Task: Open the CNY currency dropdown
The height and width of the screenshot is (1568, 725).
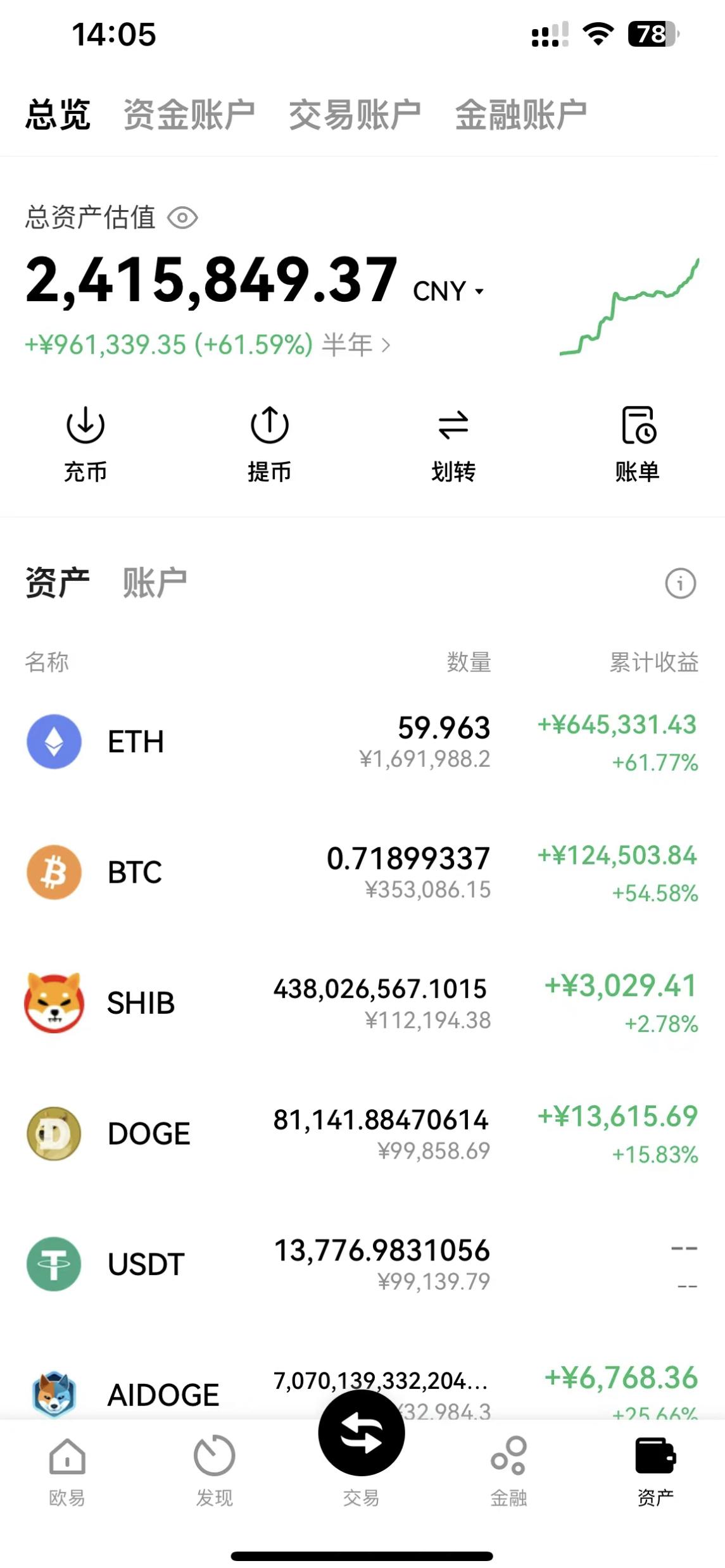Action: (447, 290)
